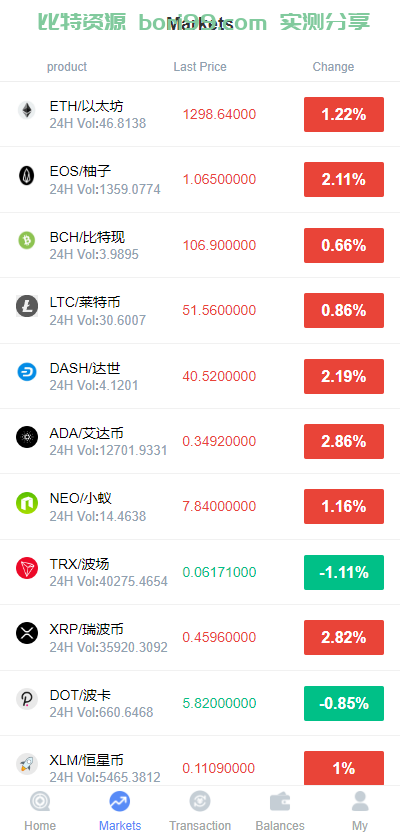Viewport: 400px width, 836px height.
Task: Open the XRP/瑞波币 row
Action: pyautogui.click(x=200, y=638)
